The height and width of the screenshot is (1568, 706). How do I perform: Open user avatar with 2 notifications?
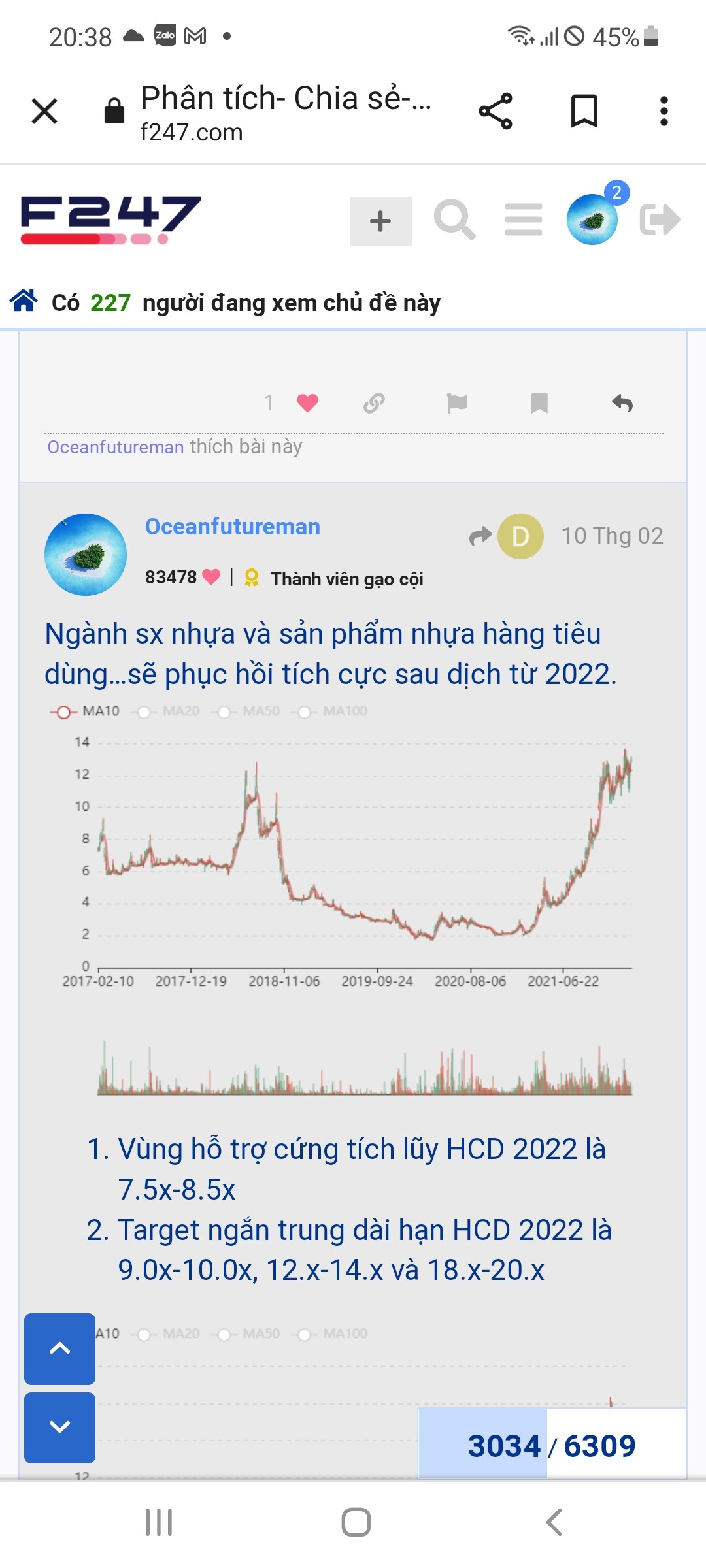592,220
